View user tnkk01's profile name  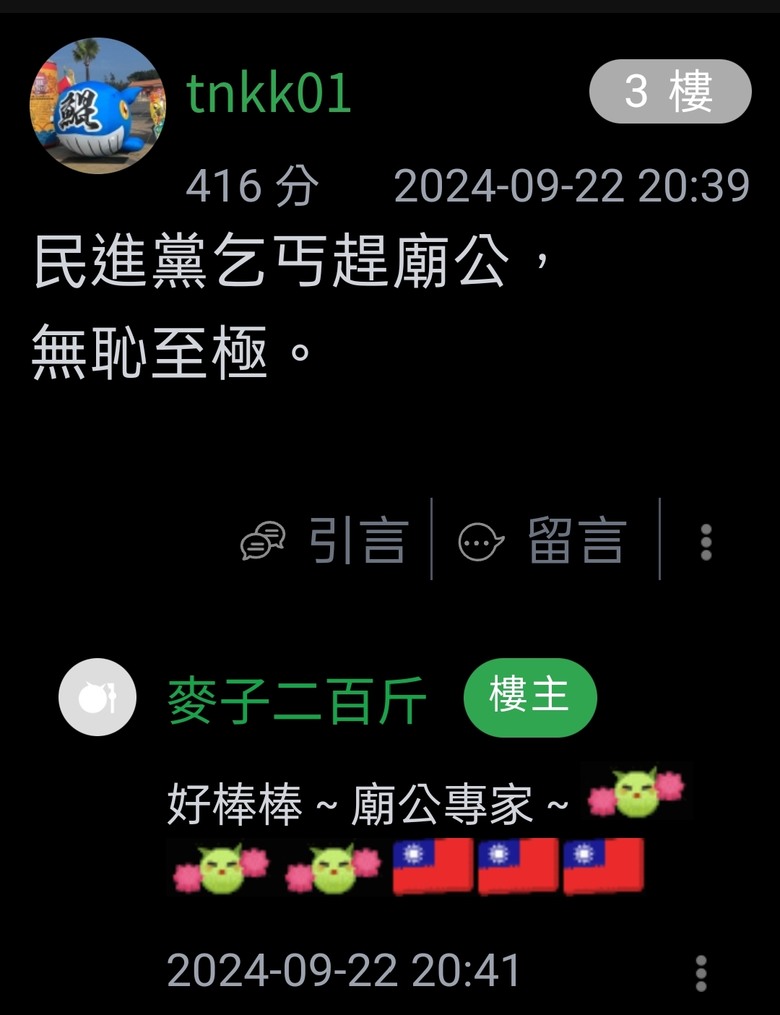[x=268, y=93]
